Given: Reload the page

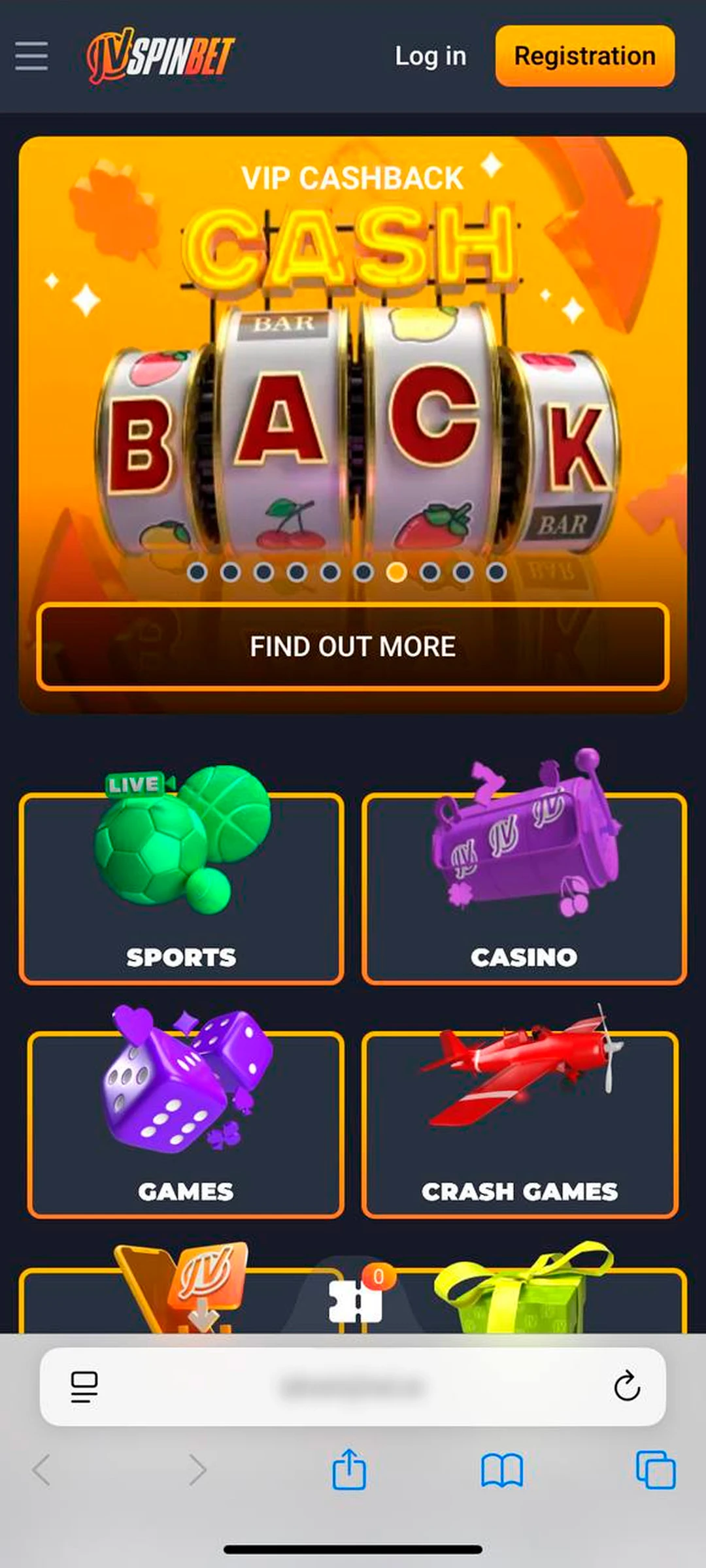Looking at the screenshot, I should (626, 1386).
